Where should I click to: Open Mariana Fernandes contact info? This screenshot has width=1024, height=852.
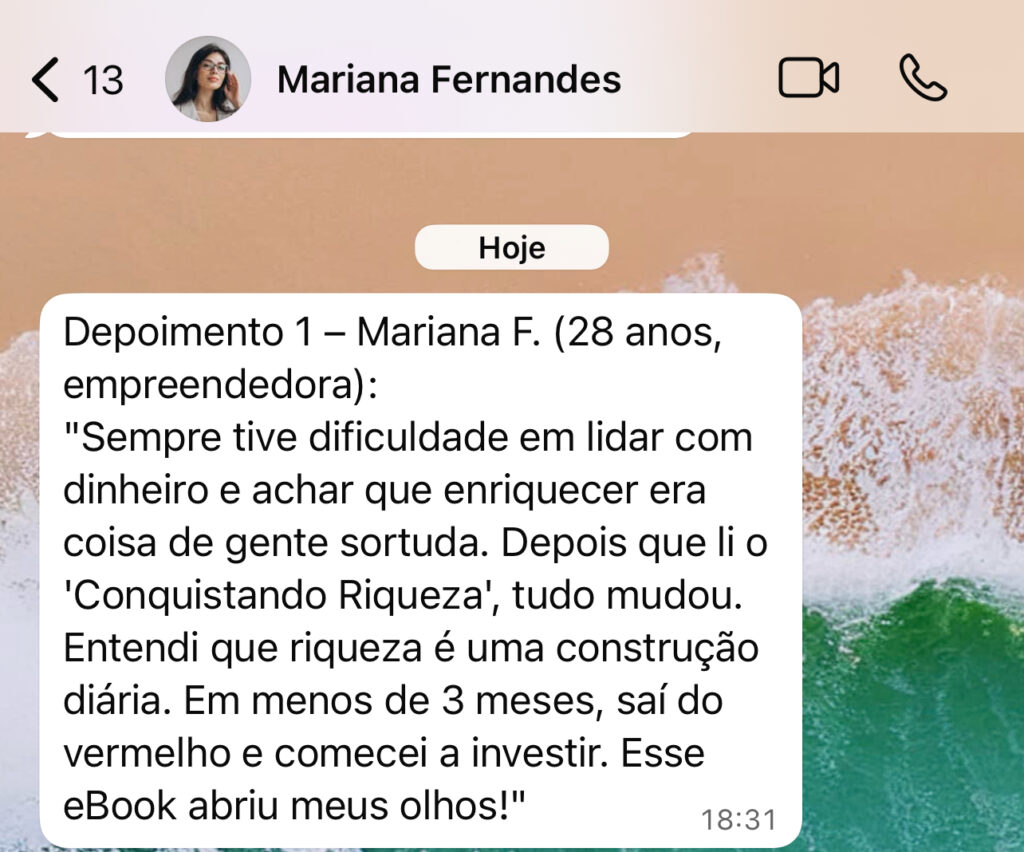pyautogui.click(x=448, y=79)
